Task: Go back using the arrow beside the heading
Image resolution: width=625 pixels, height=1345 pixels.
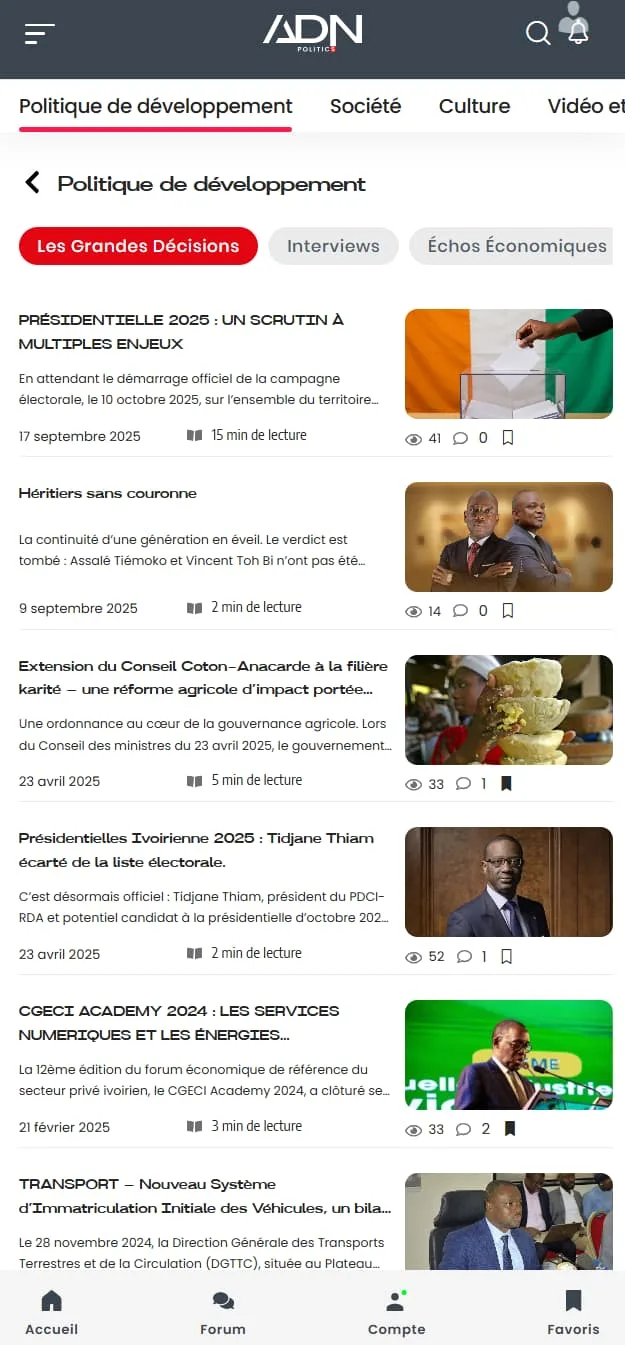Action: (x=32, y=182)
